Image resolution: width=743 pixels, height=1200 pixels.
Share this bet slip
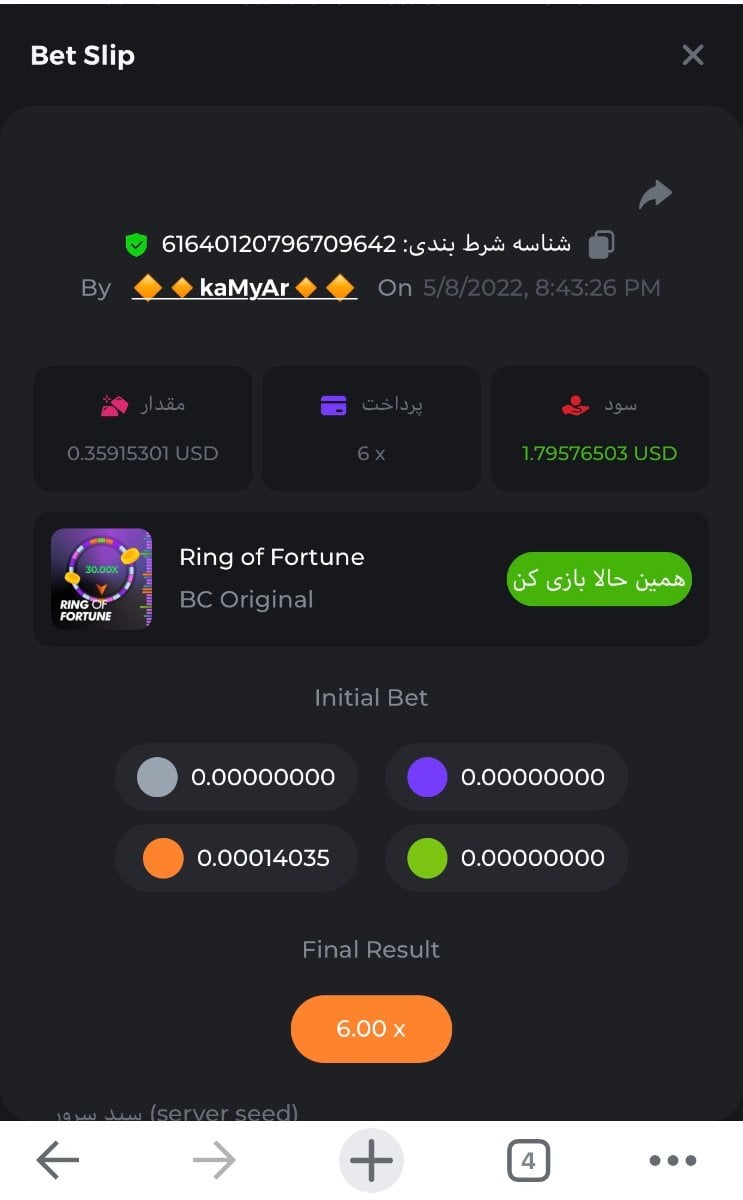click(x=655, y=195)
